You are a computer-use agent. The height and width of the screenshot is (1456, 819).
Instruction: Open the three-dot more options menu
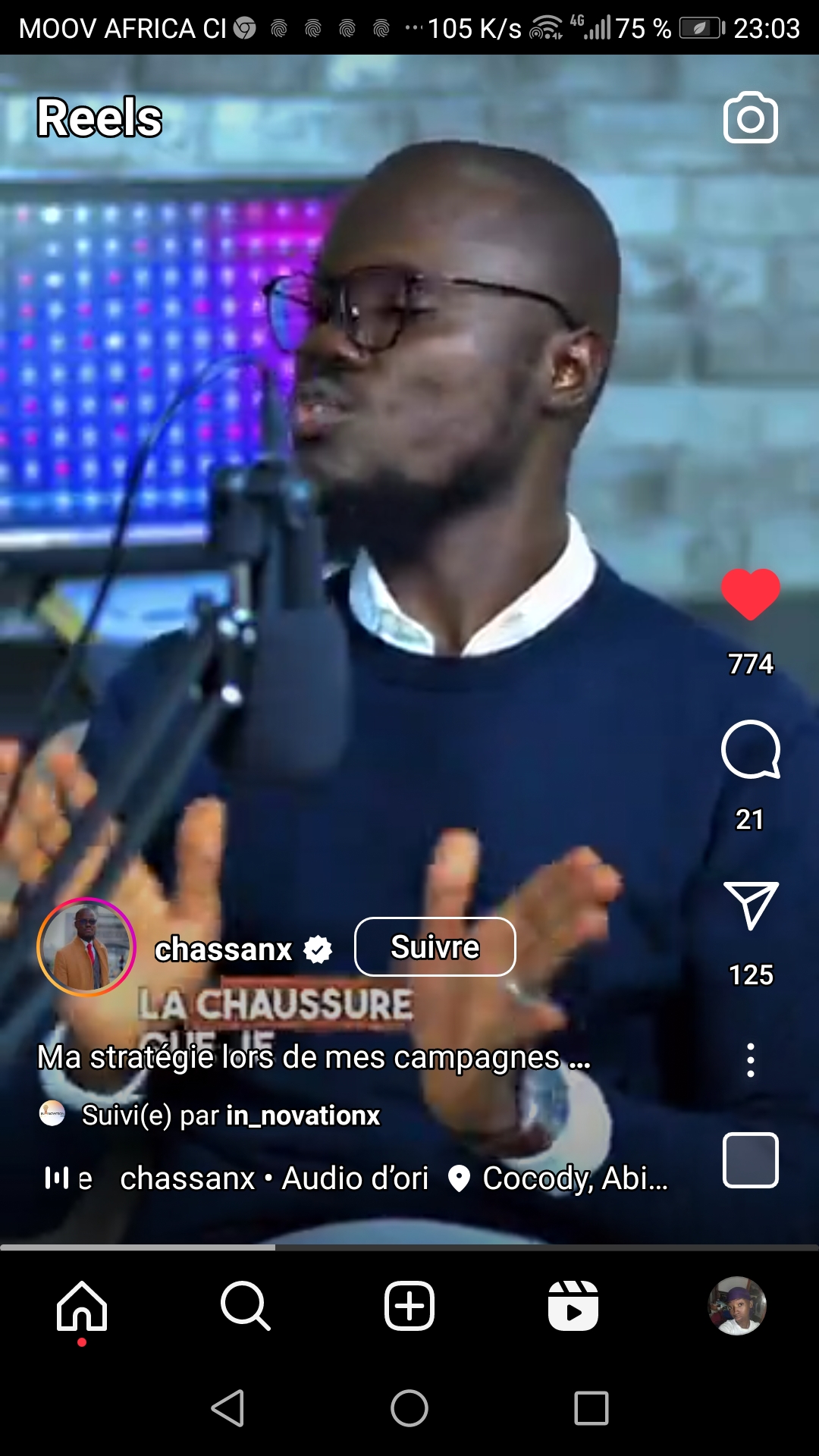(750, 1059)
